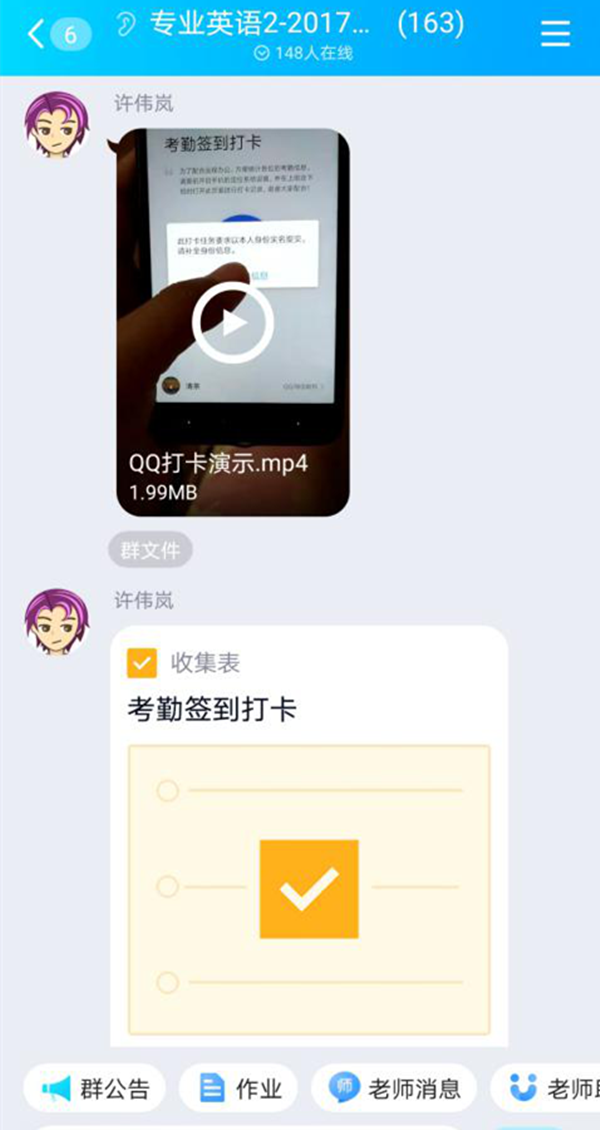Open 群公告 announcements
600x1130 pixels.
[x=95, y=1088]
